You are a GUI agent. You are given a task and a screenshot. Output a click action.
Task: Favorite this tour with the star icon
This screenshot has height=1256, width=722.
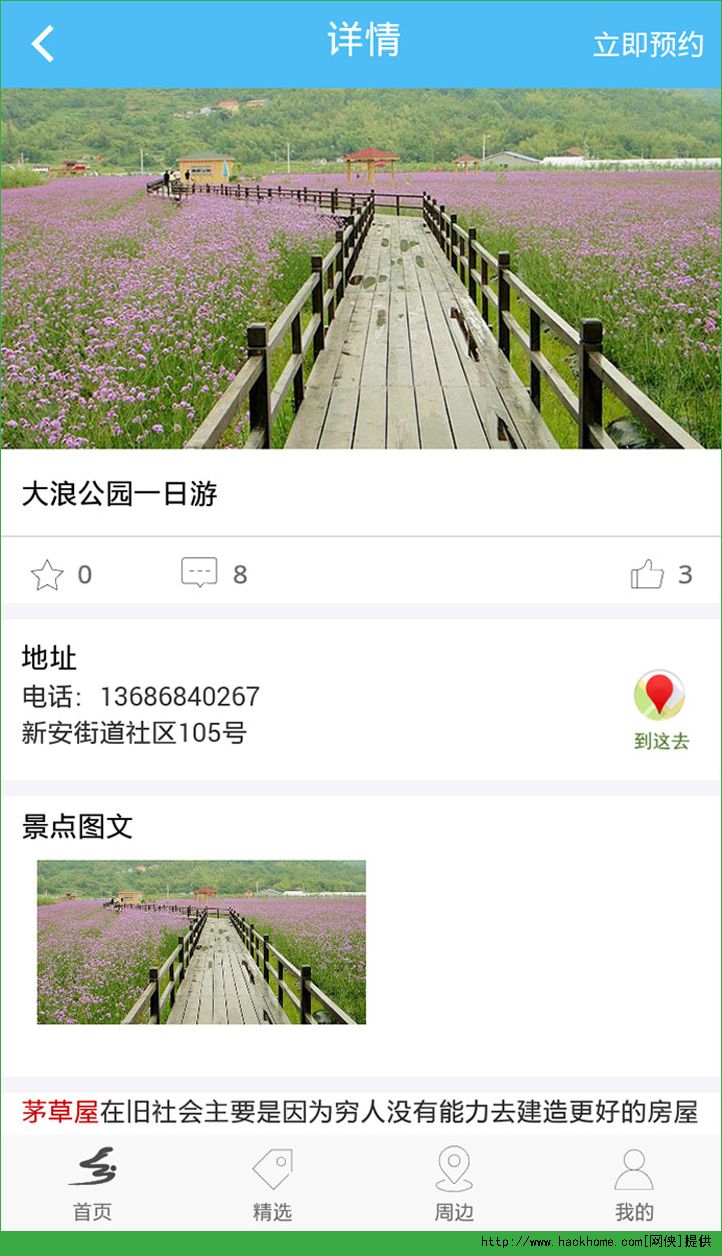point(47,575)
